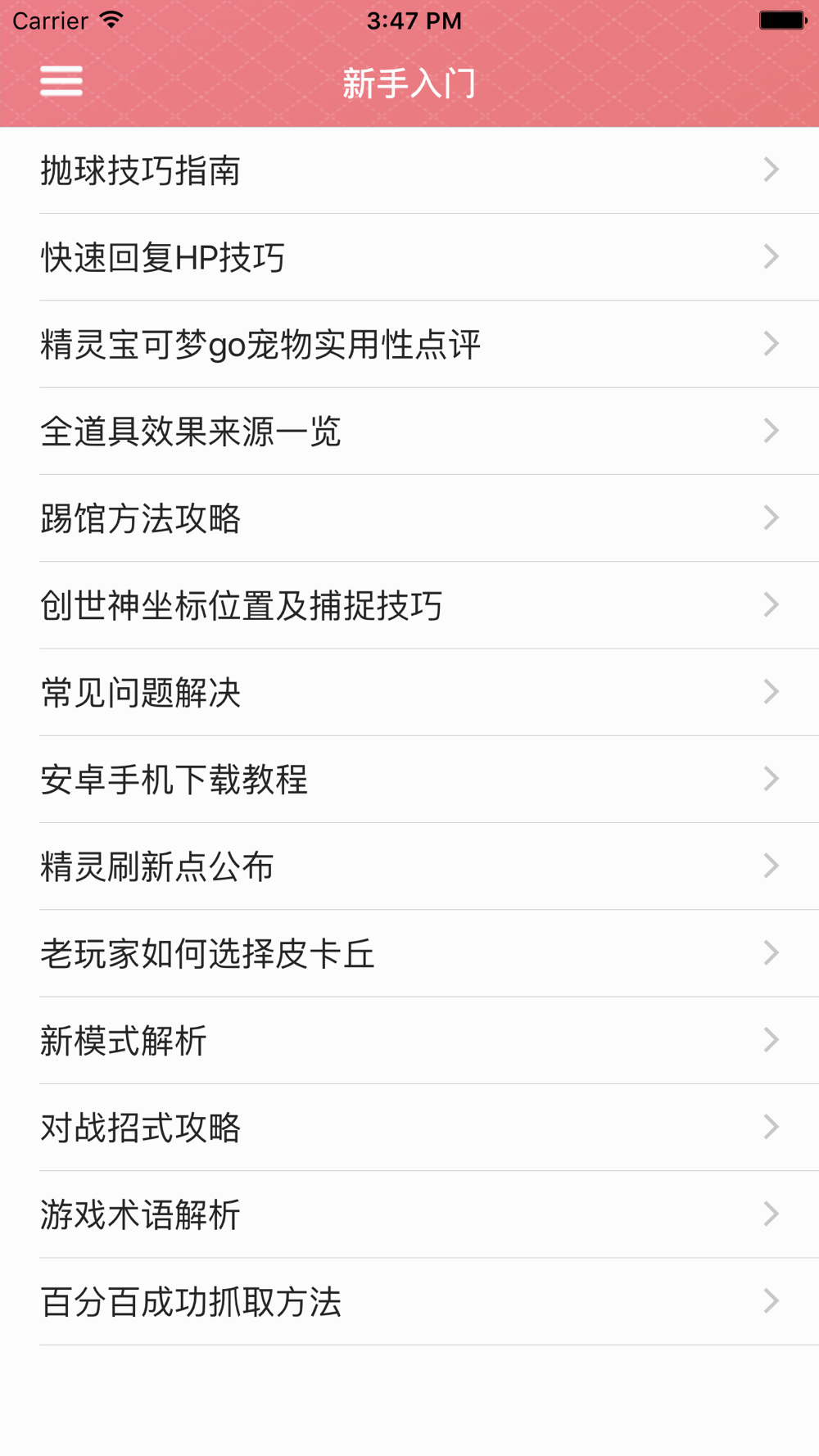Open 对战招式攻略 guide
819x1456 pixels.
point(409,1127)
